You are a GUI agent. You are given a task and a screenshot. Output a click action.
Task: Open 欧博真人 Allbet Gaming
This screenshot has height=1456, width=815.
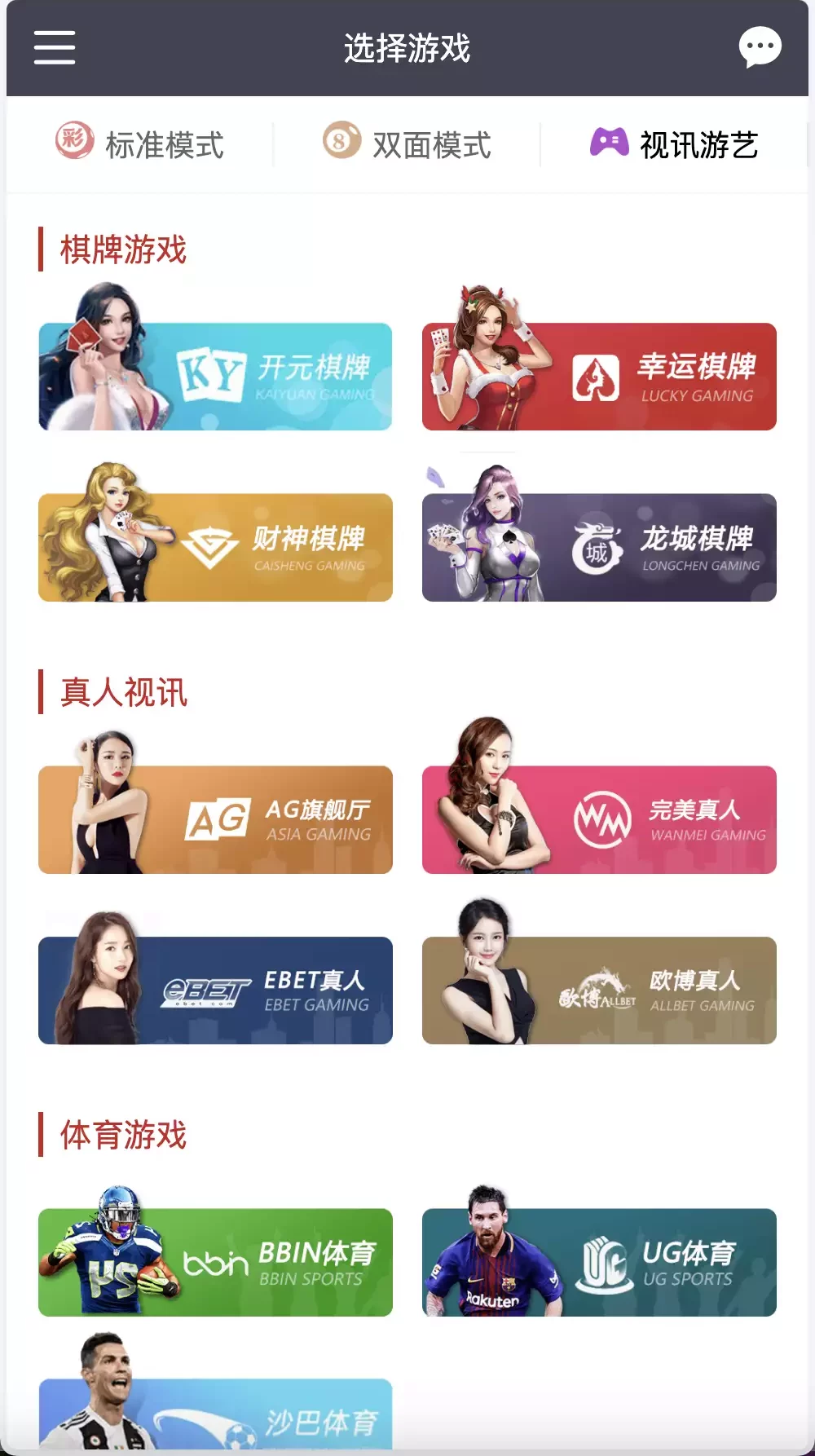click(599, 990)
